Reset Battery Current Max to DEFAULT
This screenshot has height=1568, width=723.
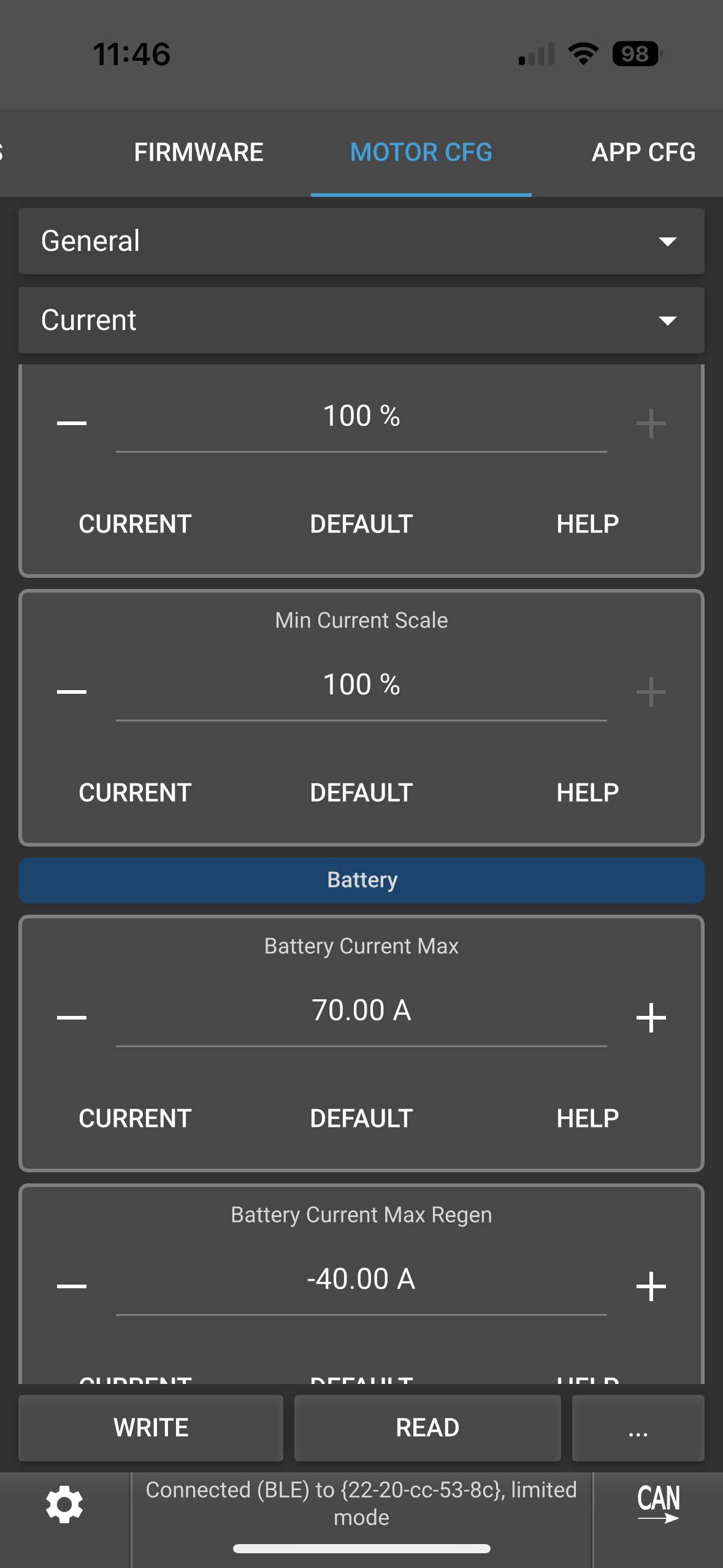(x=361, y=1118)
